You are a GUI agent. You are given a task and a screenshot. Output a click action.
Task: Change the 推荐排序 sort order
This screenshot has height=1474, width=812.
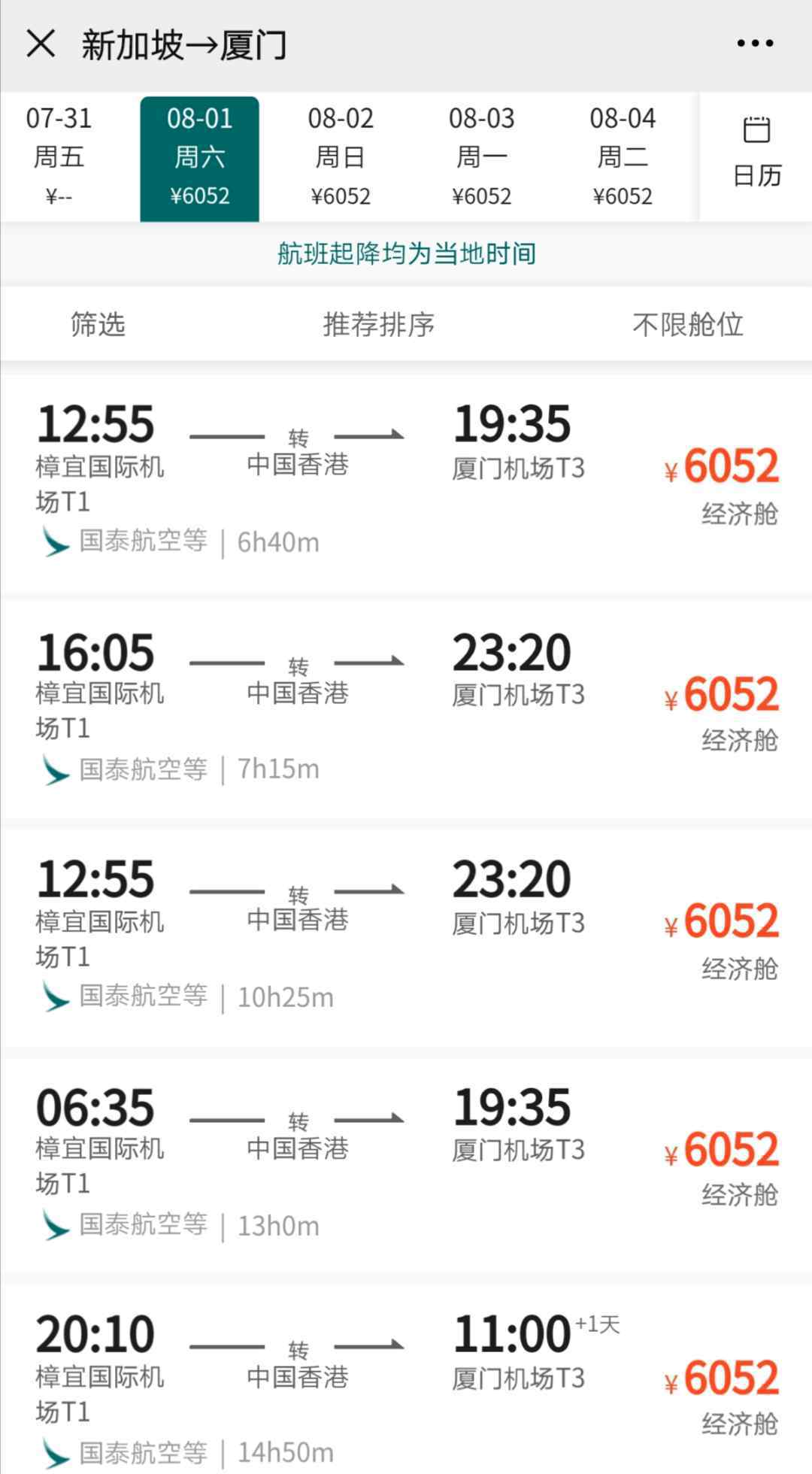coord(378,324)
